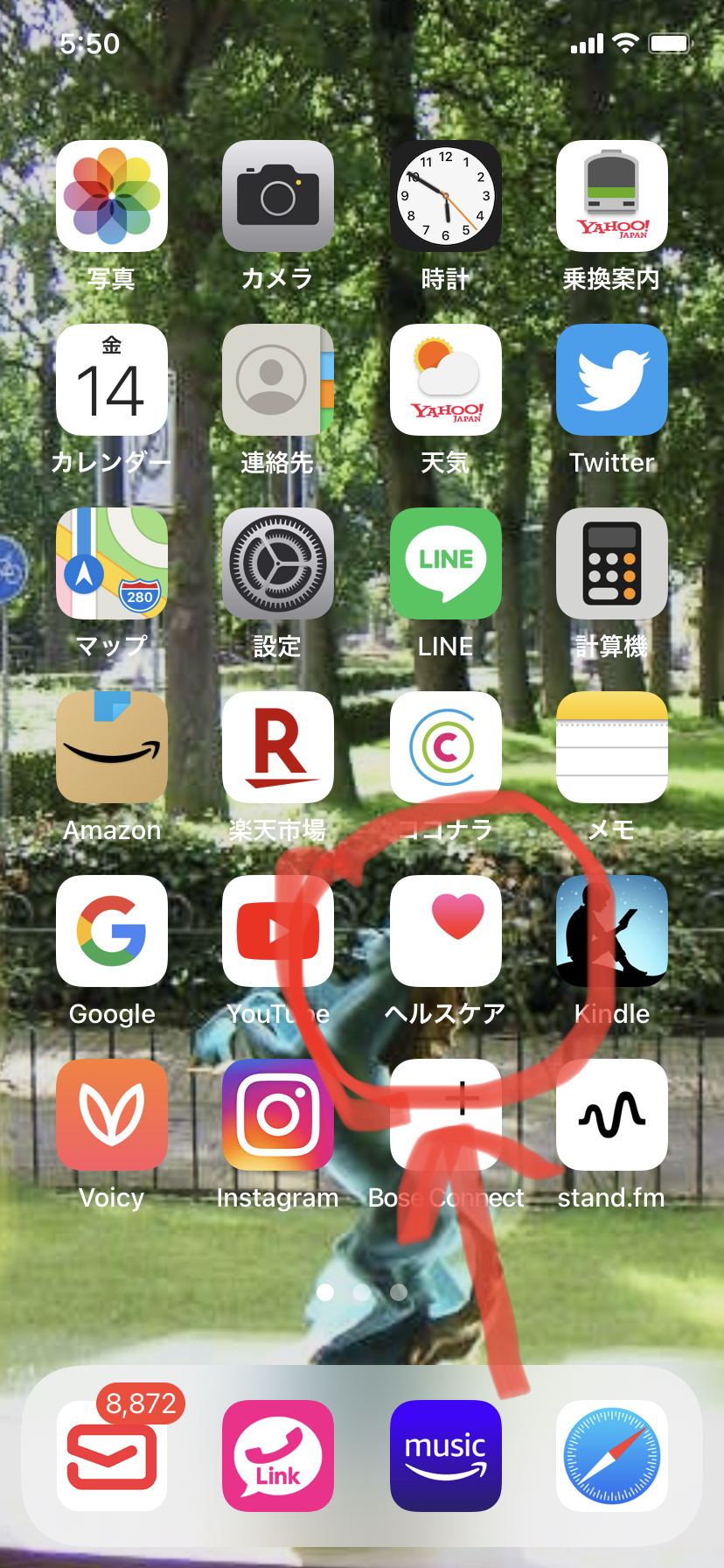Viewport: 724px width, 1568px height.
Task: Open the Instagram app
Action: 278,1115
